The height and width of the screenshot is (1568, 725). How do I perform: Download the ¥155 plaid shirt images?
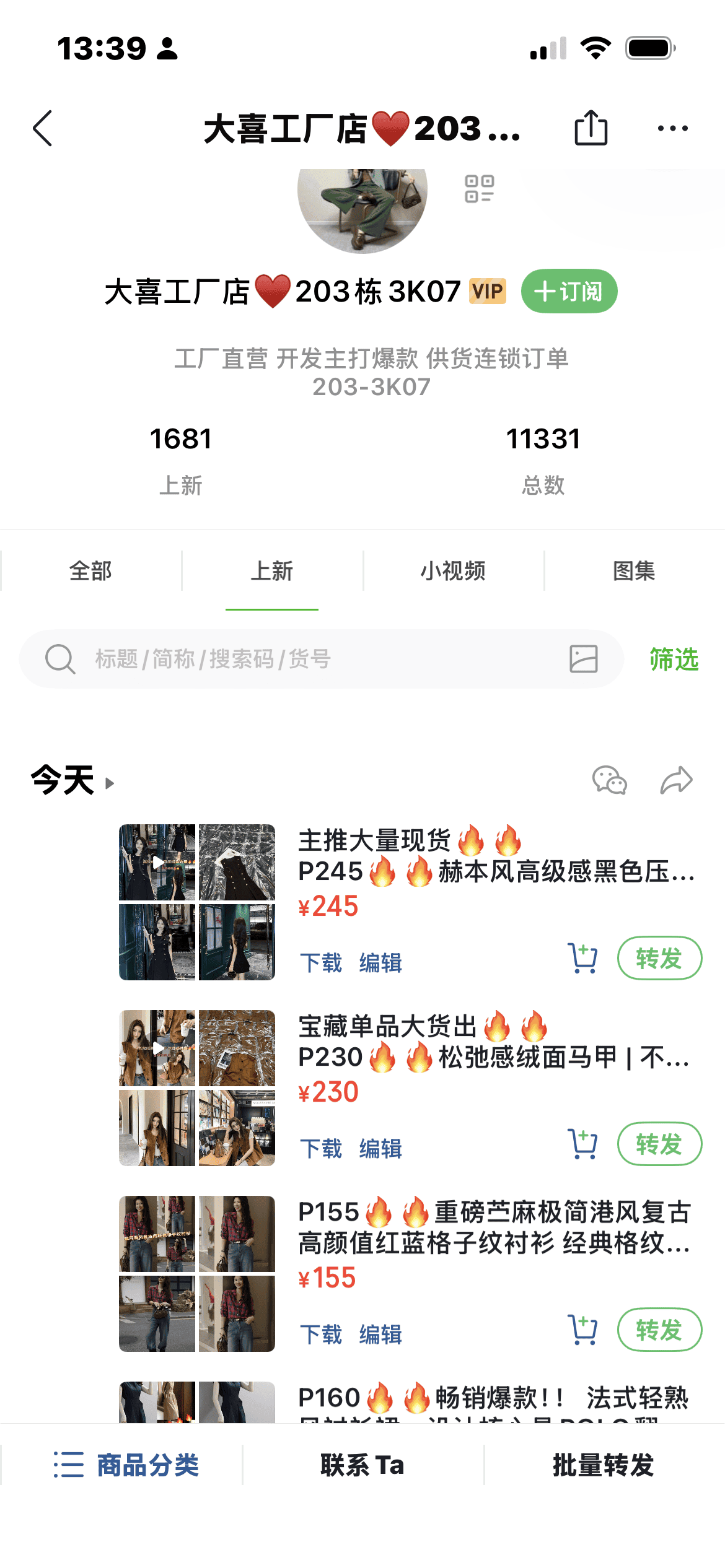pos(321,1334)
